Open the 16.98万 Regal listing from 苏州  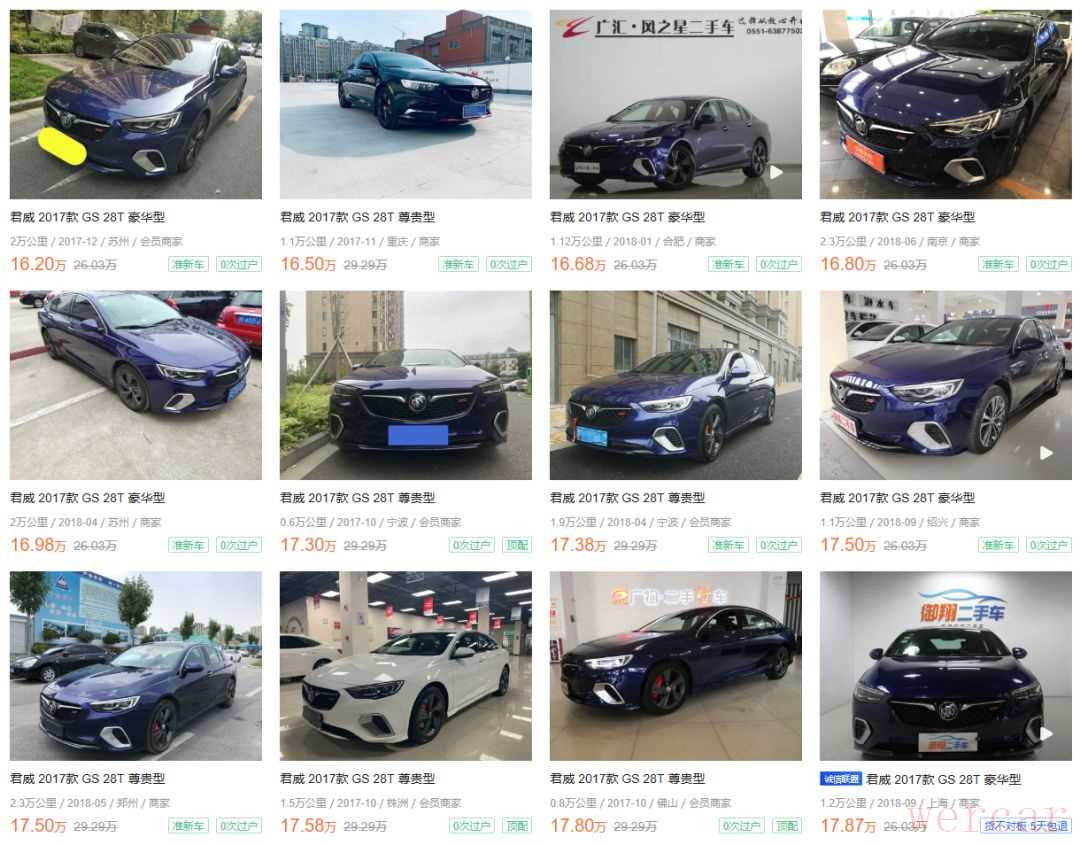click(x=135, y=385)
